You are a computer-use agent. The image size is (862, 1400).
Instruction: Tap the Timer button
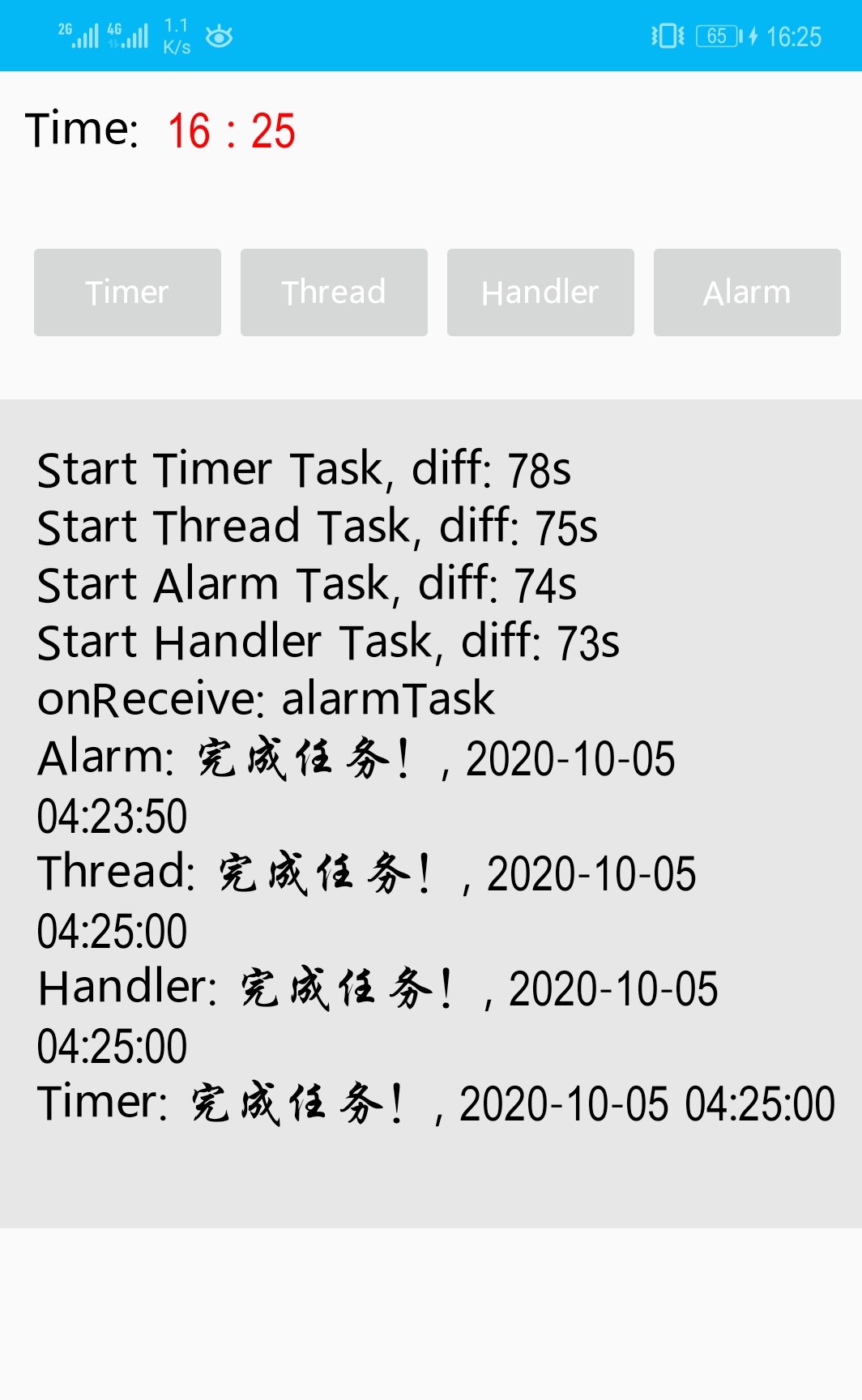click(x=127, y=292)
